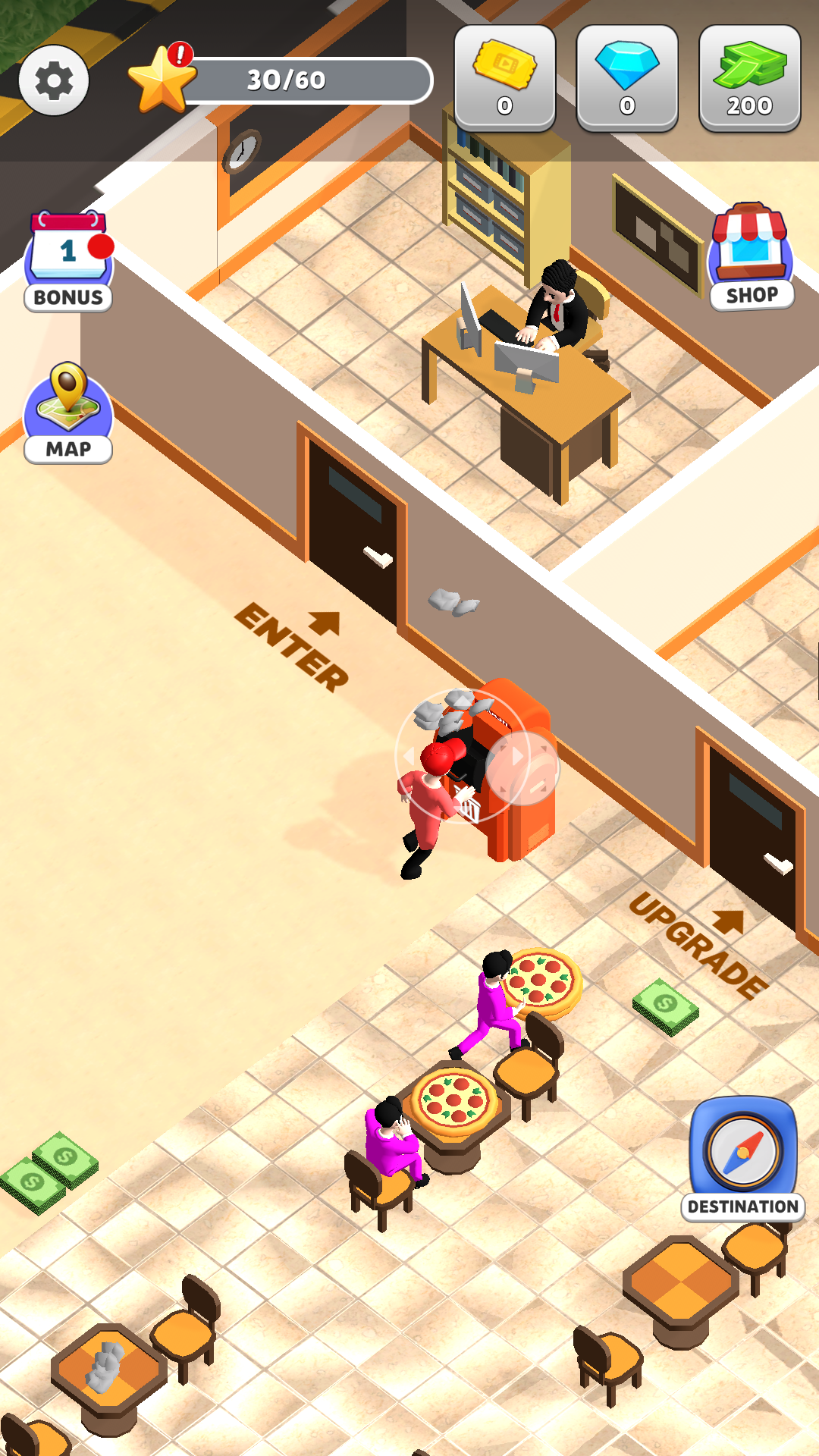
Task: Open the green cash balance showing 200
Action: 749,79
